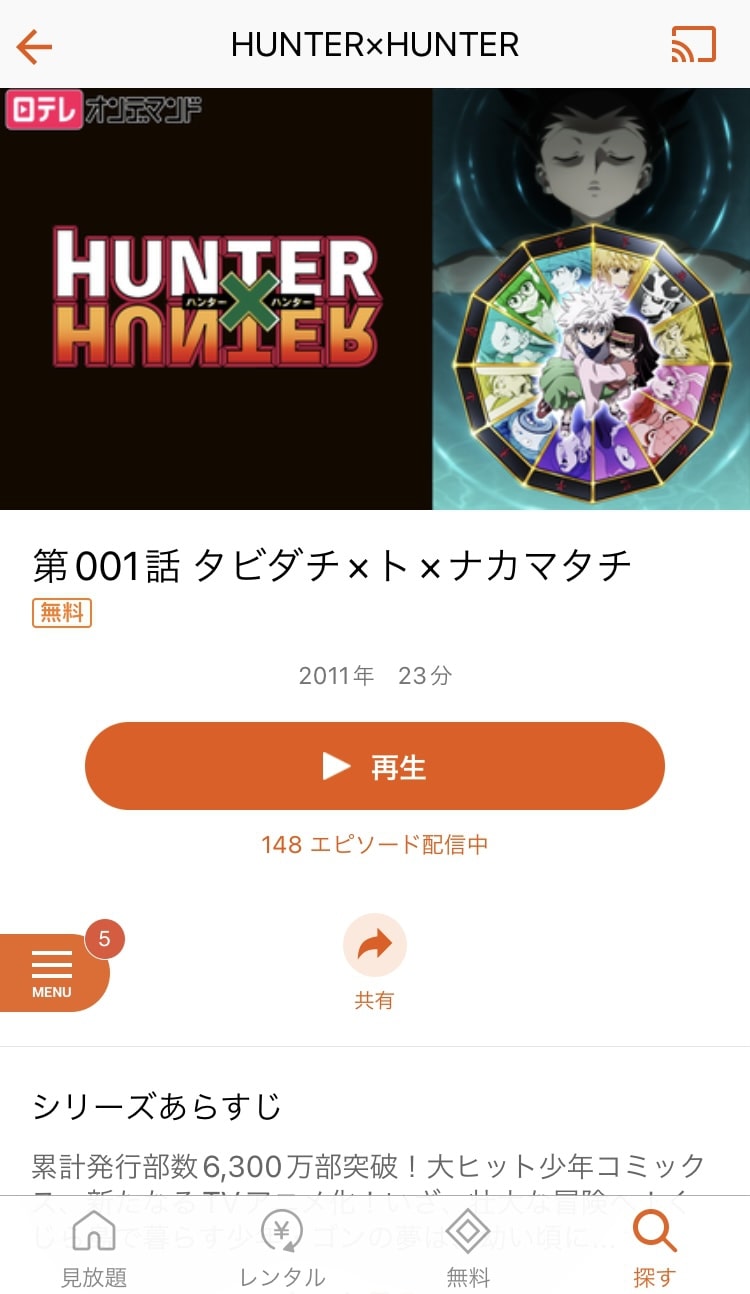Switch to the レンタル tab
Viewport: 750px width, 1294px height.
(282, 1246)
